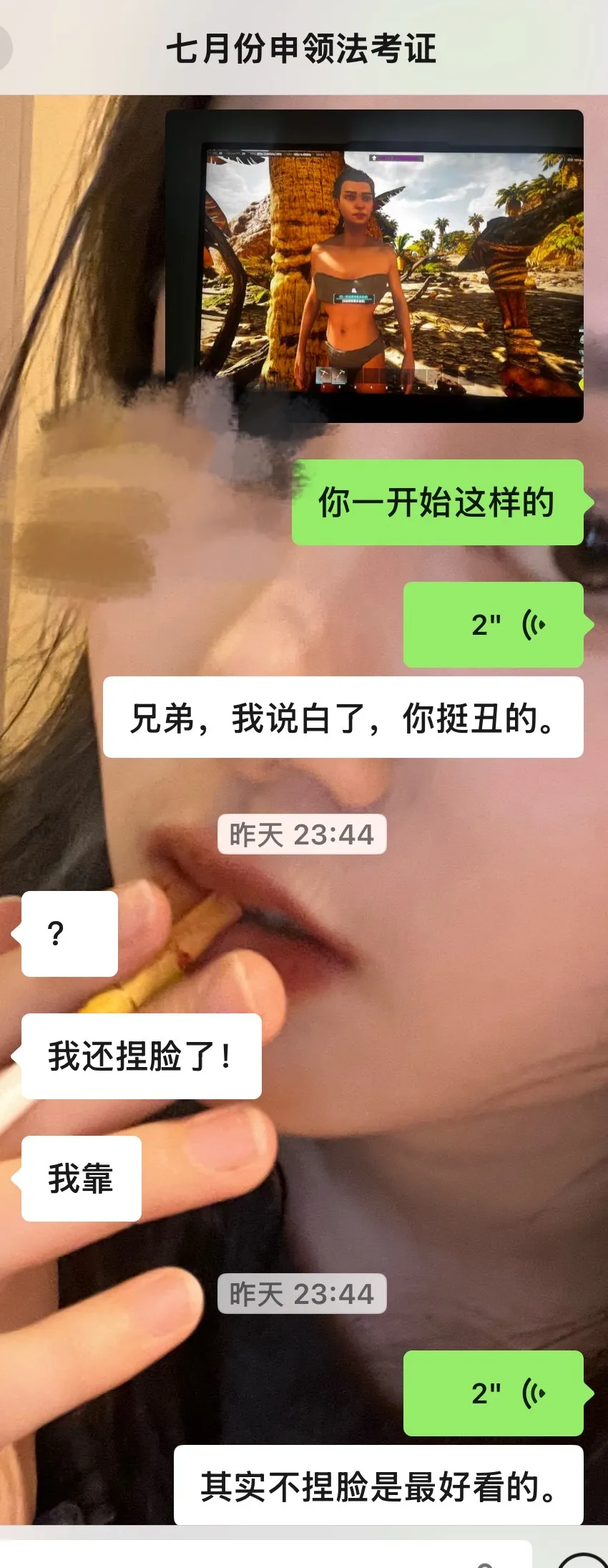Play the 2" voice message above 兄弟，我说白了

[x=494, y=625]
